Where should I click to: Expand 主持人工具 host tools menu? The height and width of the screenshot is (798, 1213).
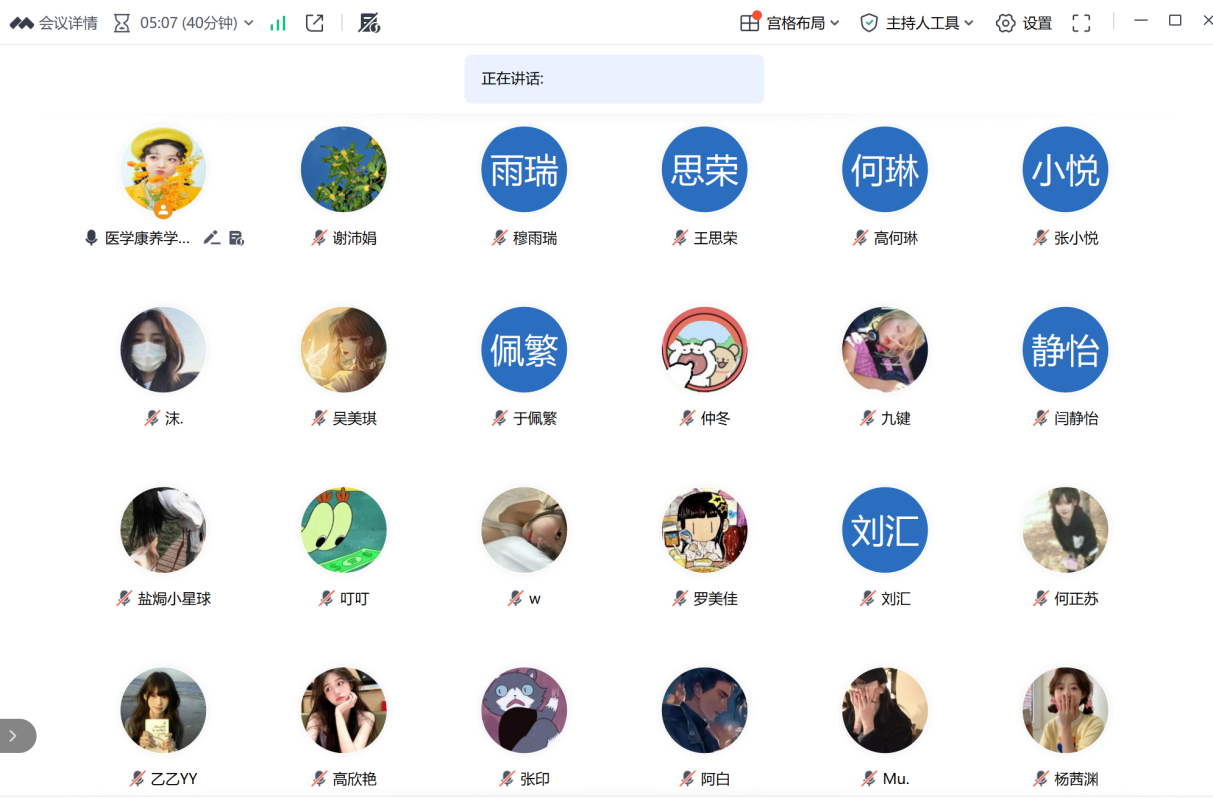click(x=917, y=23)
